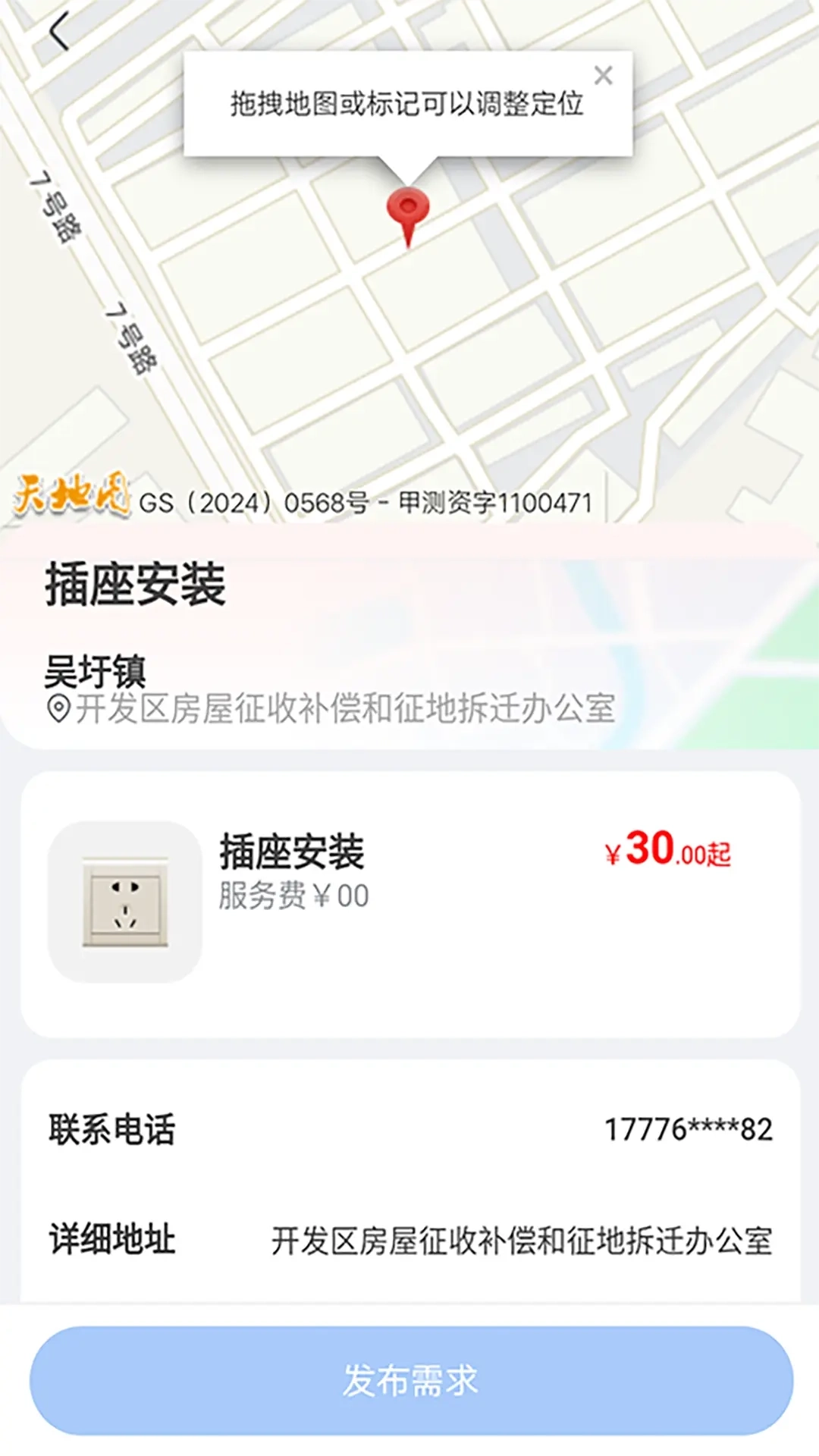Click the 开发区房屋征收补偿和征地拆迁办公室 address text
Viewport: 819px width, 1456px height.
click(345, 710)
